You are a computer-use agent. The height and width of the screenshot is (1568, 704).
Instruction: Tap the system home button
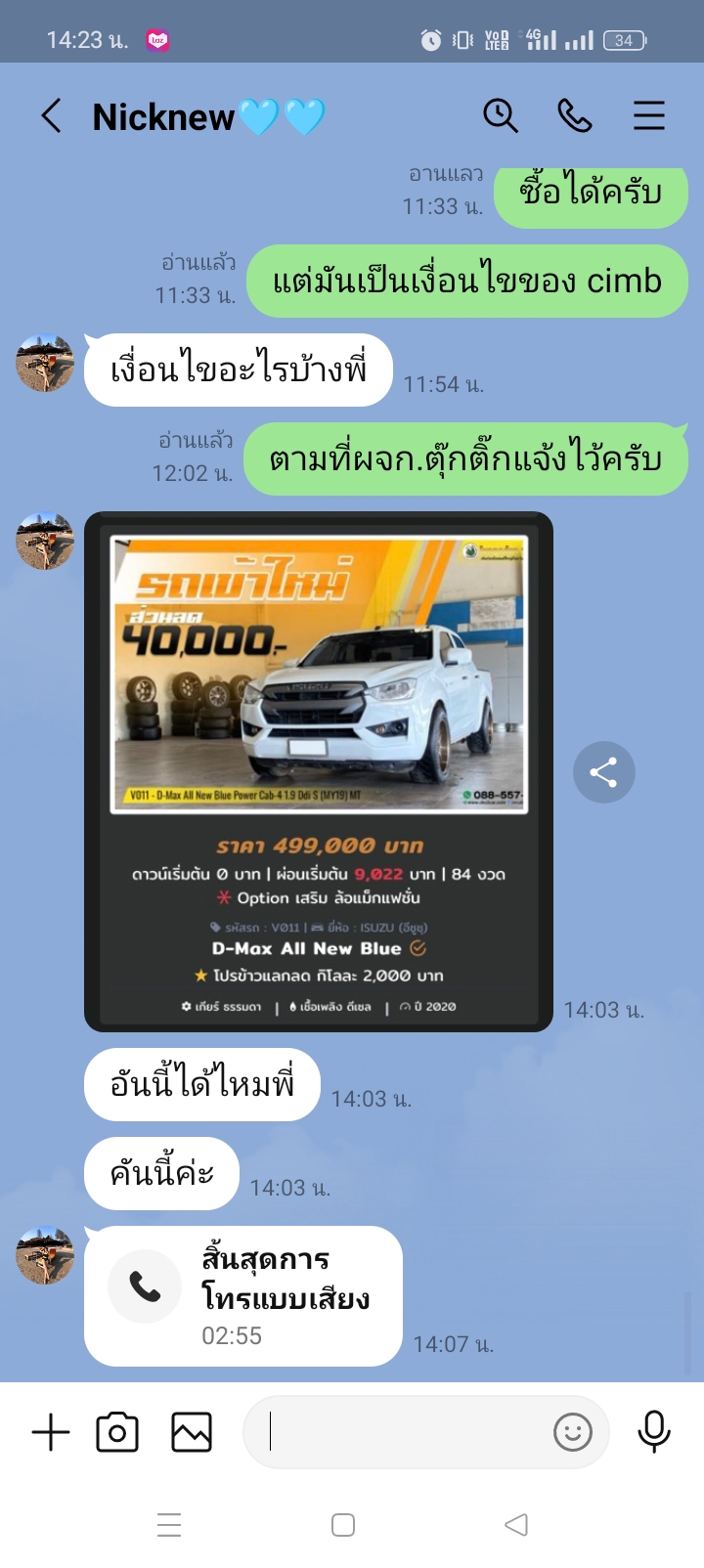(x=343, y=1525)
